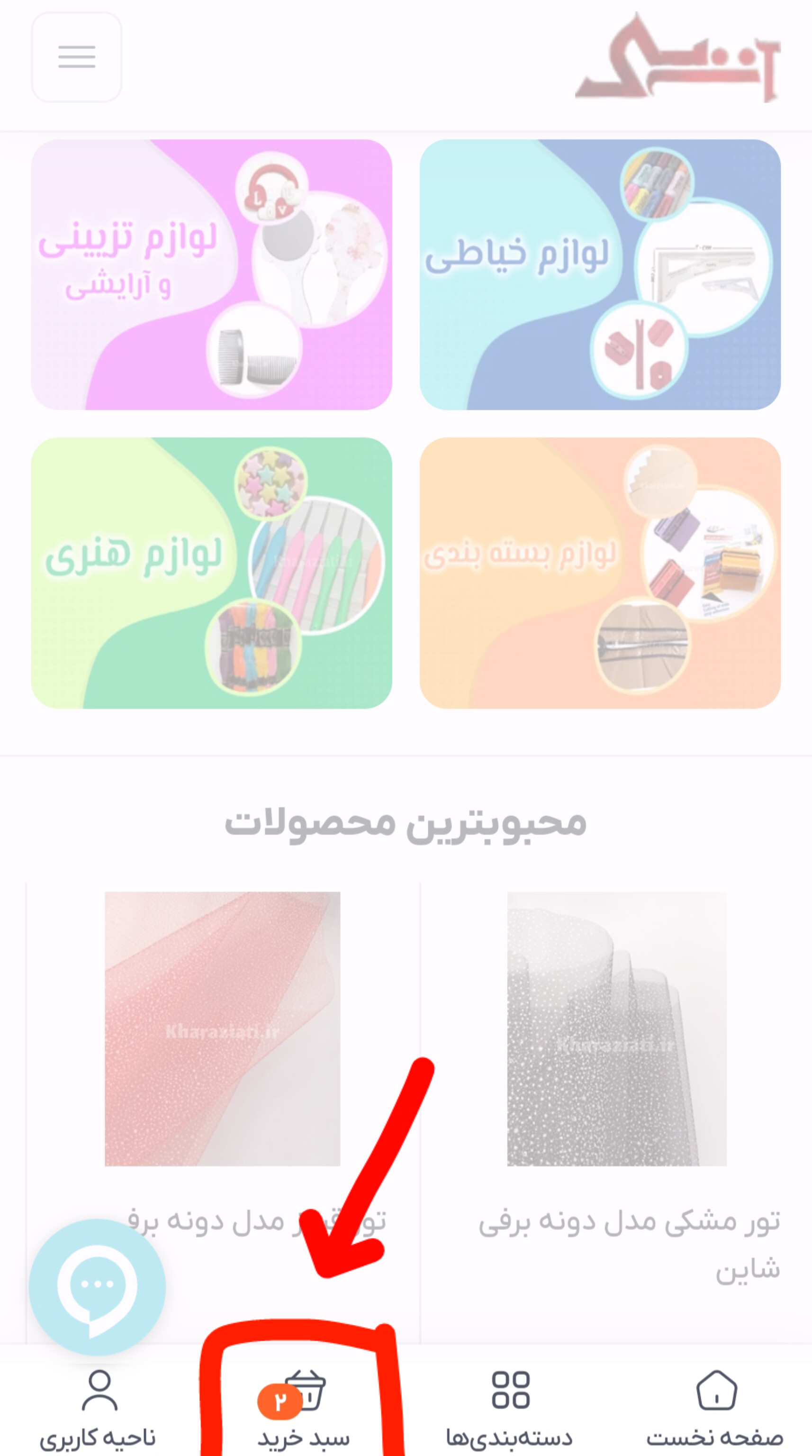View the red snowflake tulle product
This screenshot has width=812, height=1456.
(x=223, y=1028)
